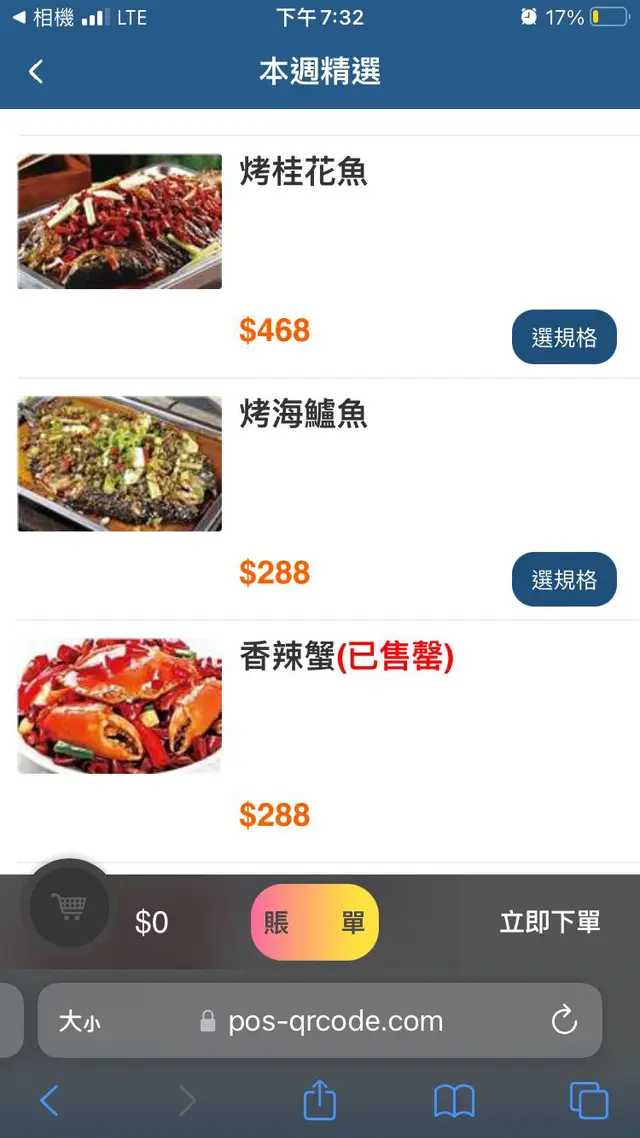
Task: View the bill with 賬單
Action: pos(315,922)
